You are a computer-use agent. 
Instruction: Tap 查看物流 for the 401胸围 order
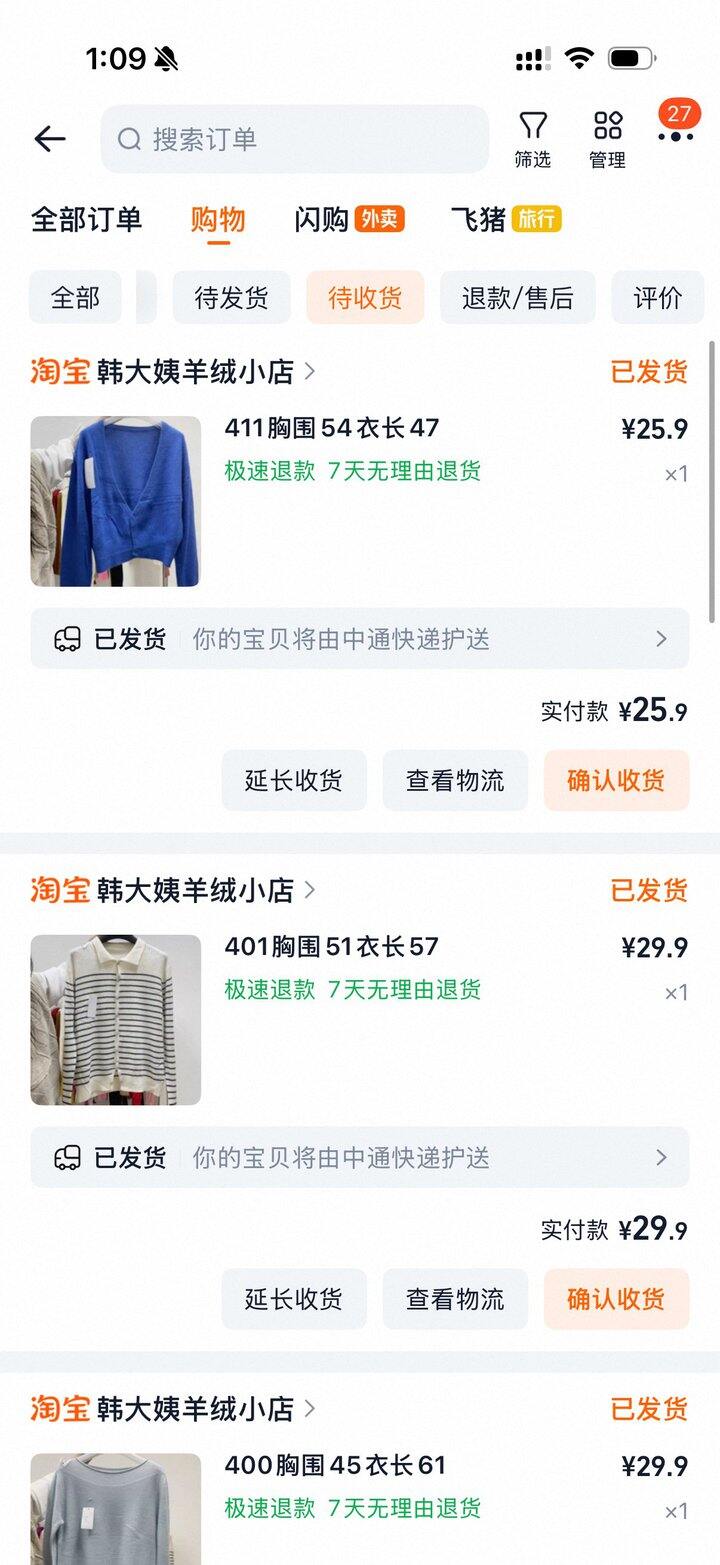click(455, 1299)
